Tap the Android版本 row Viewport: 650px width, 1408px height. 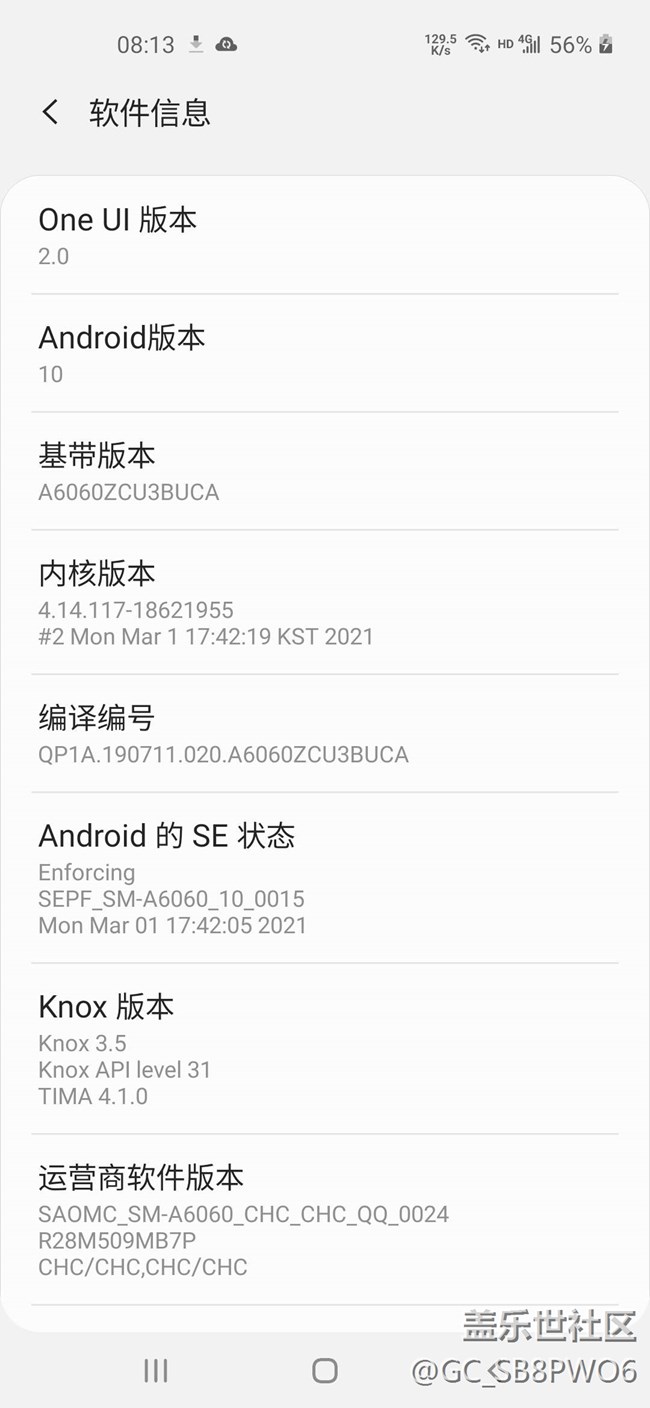click(x=324, y=354)
